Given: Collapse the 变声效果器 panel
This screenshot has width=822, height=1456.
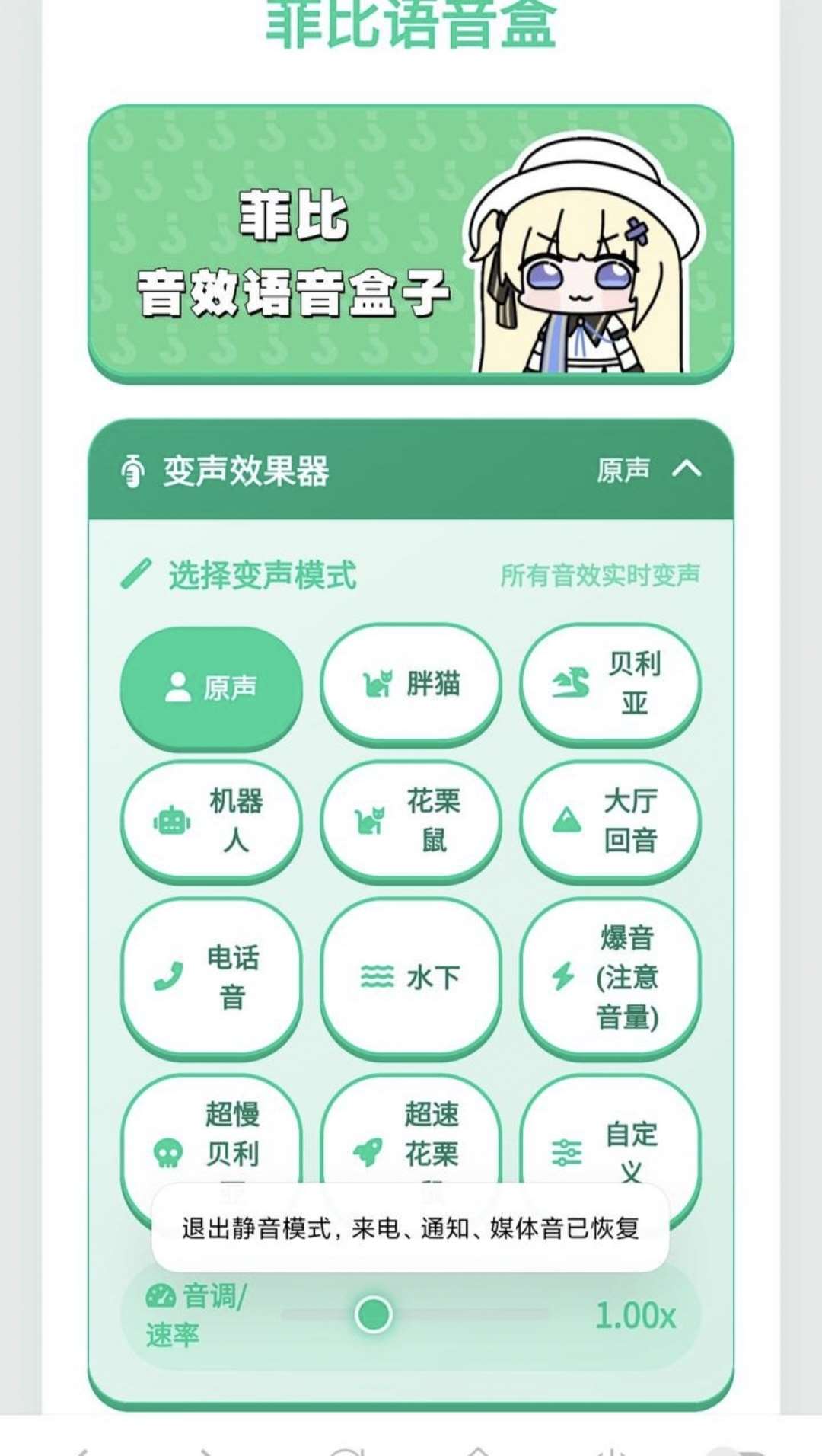Looking at the screenshot, I should pyautogui.click(x=686, y=468).
